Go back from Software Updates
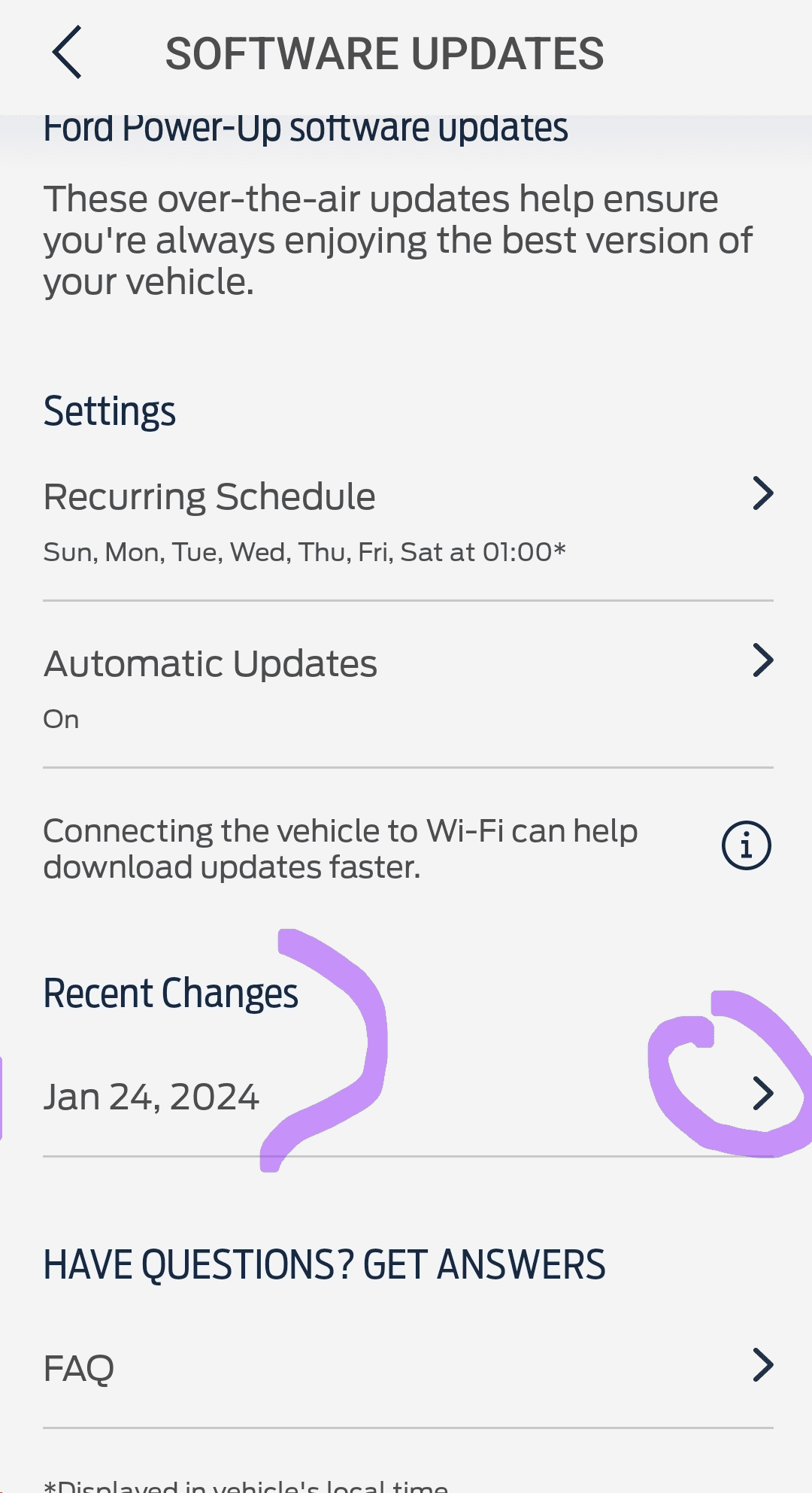 [x=68, y=53]
